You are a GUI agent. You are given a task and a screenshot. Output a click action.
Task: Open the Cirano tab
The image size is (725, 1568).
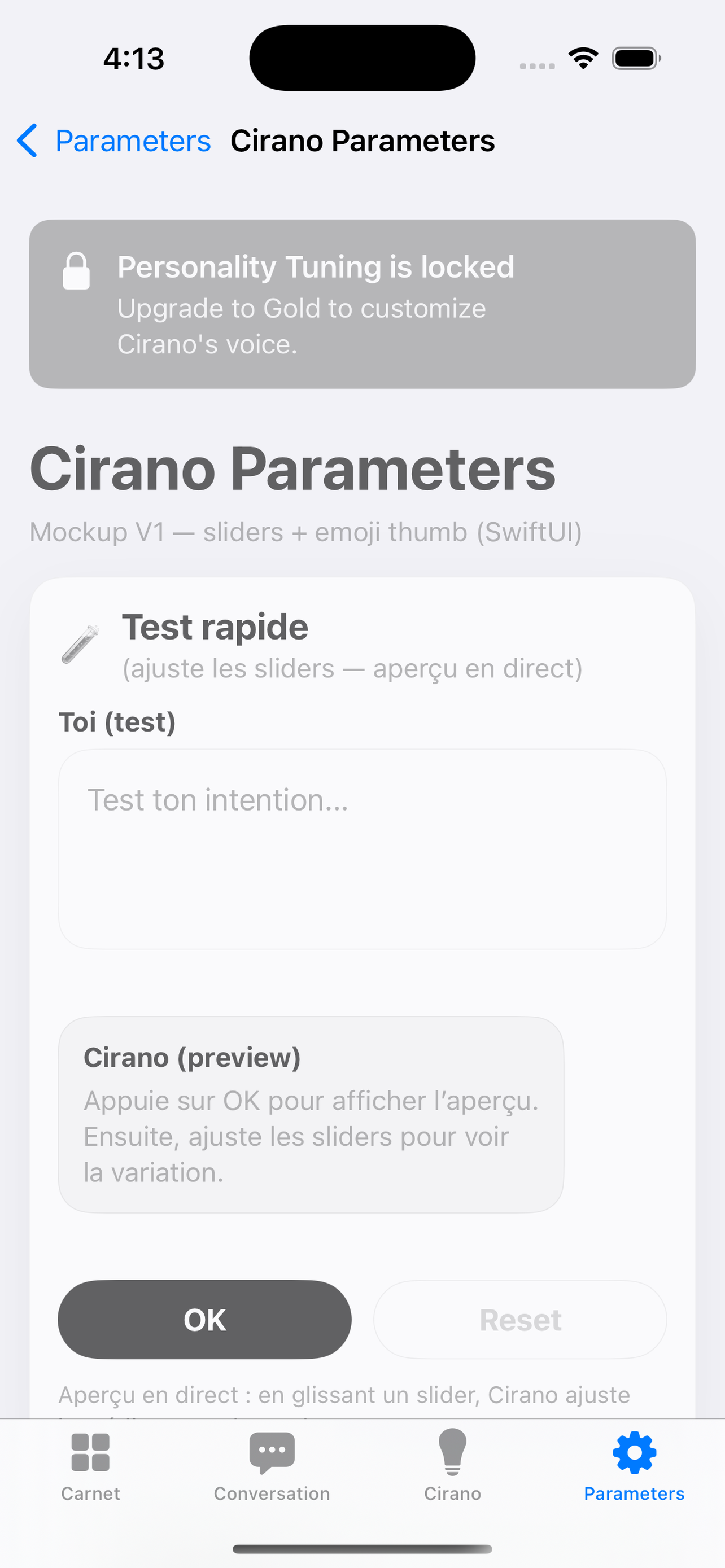point(452,1467)
